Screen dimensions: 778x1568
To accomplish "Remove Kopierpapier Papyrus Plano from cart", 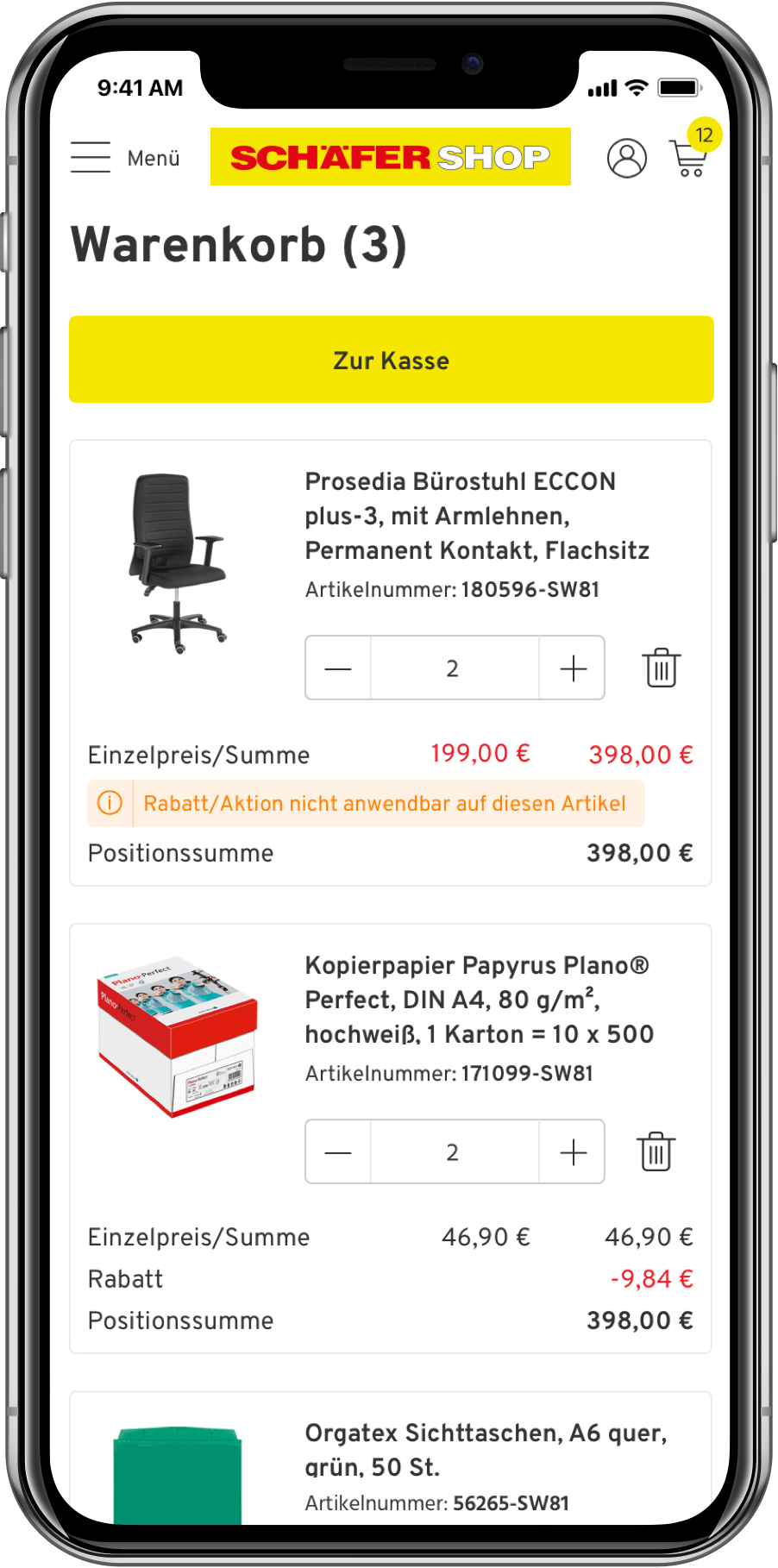I will (x=656, y=1151).
